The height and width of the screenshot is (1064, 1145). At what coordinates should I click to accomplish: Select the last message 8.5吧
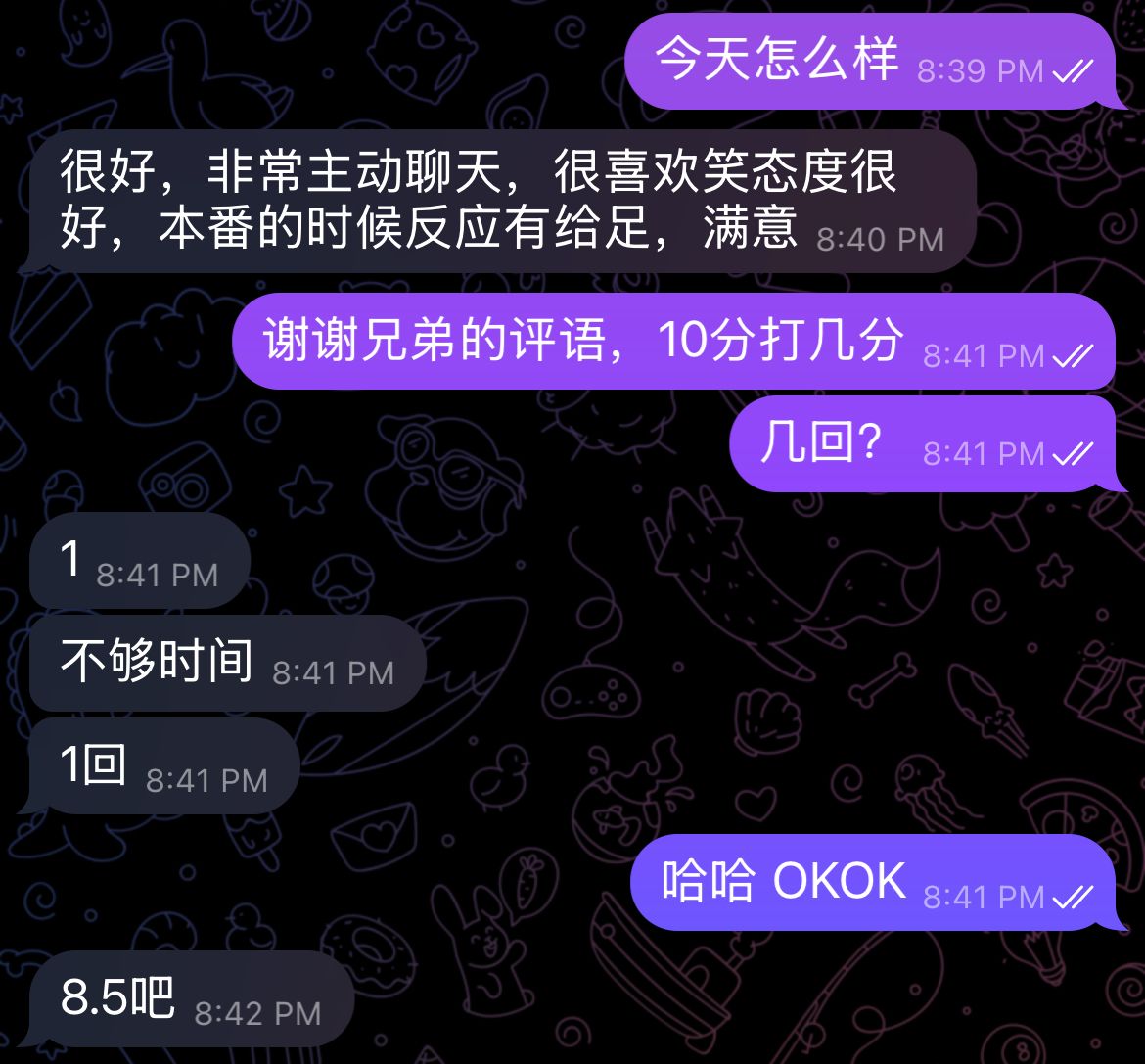pyautogui.click(x=190, y=998)
